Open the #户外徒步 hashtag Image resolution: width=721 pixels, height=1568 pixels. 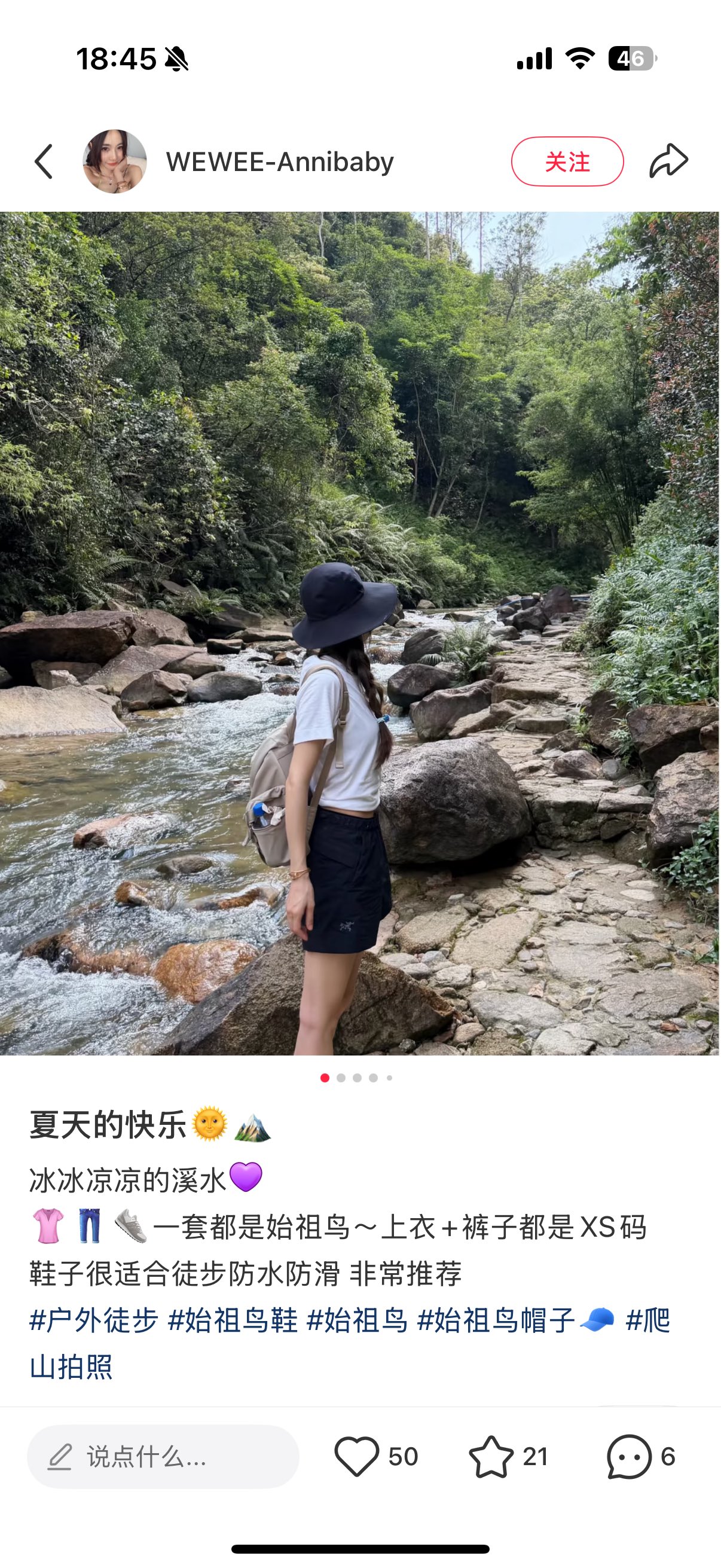[94, 1320]
